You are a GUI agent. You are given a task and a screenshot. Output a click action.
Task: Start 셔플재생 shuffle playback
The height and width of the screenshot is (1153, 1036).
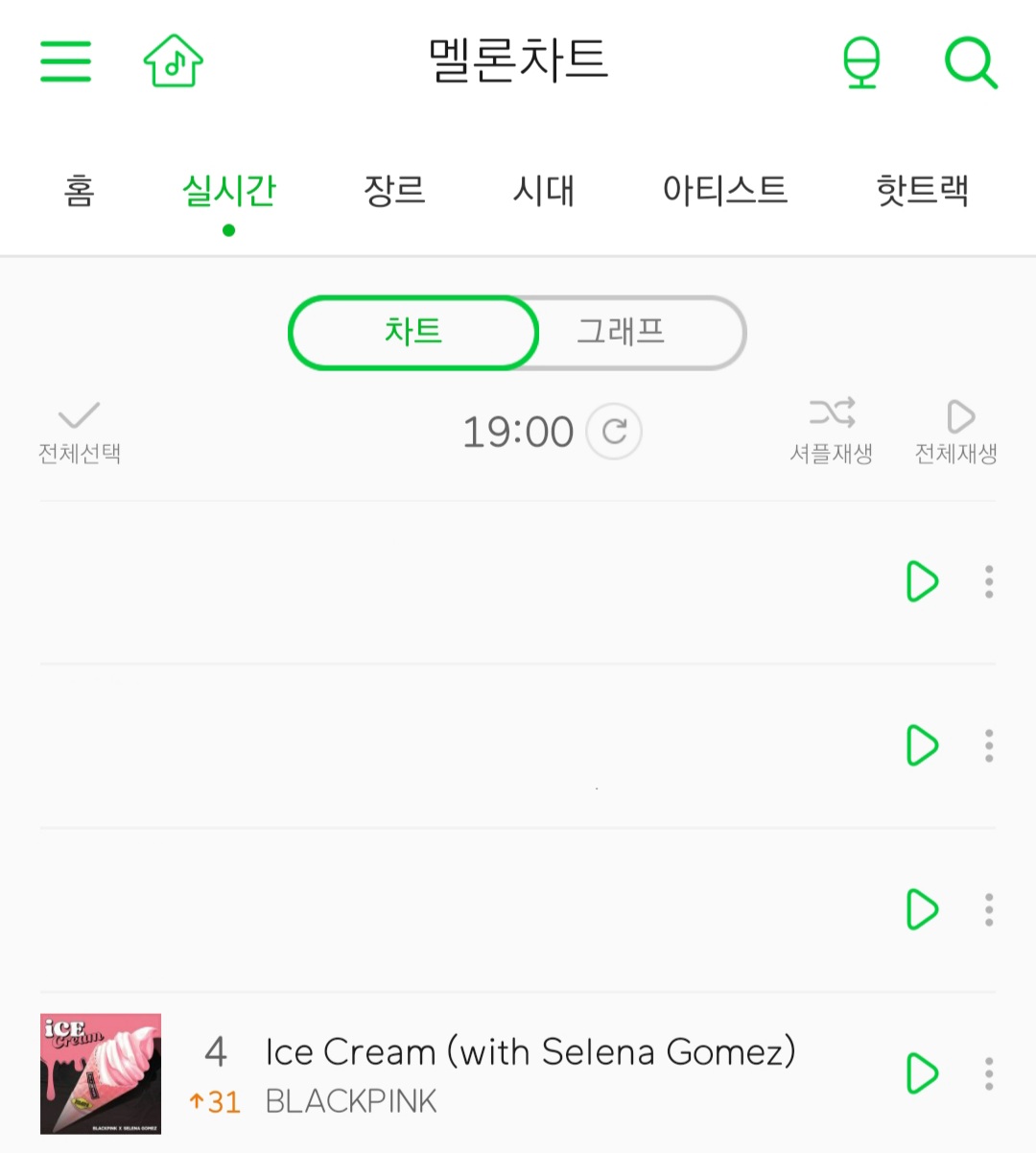point(831,432)
